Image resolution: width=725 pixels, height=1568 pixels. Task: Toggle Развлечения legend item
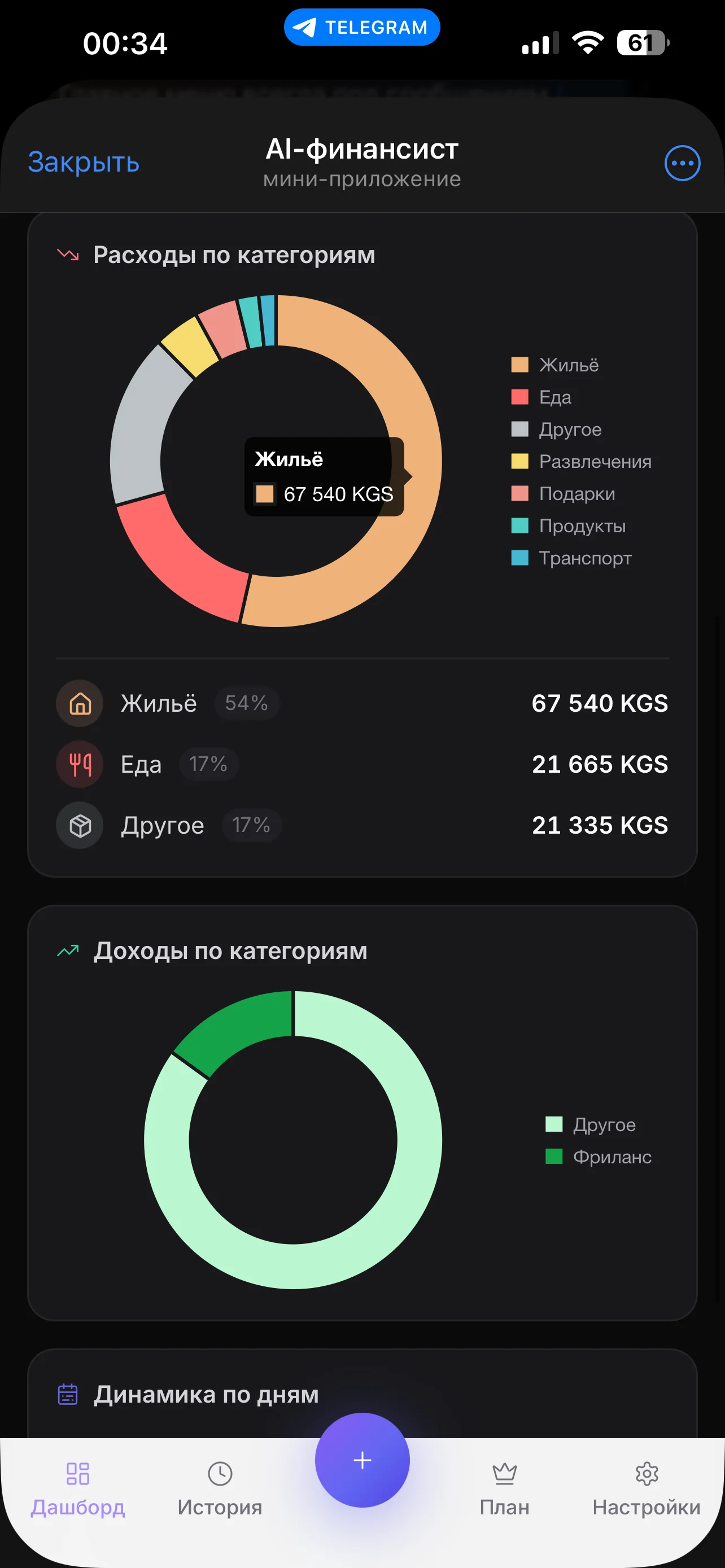582,461
